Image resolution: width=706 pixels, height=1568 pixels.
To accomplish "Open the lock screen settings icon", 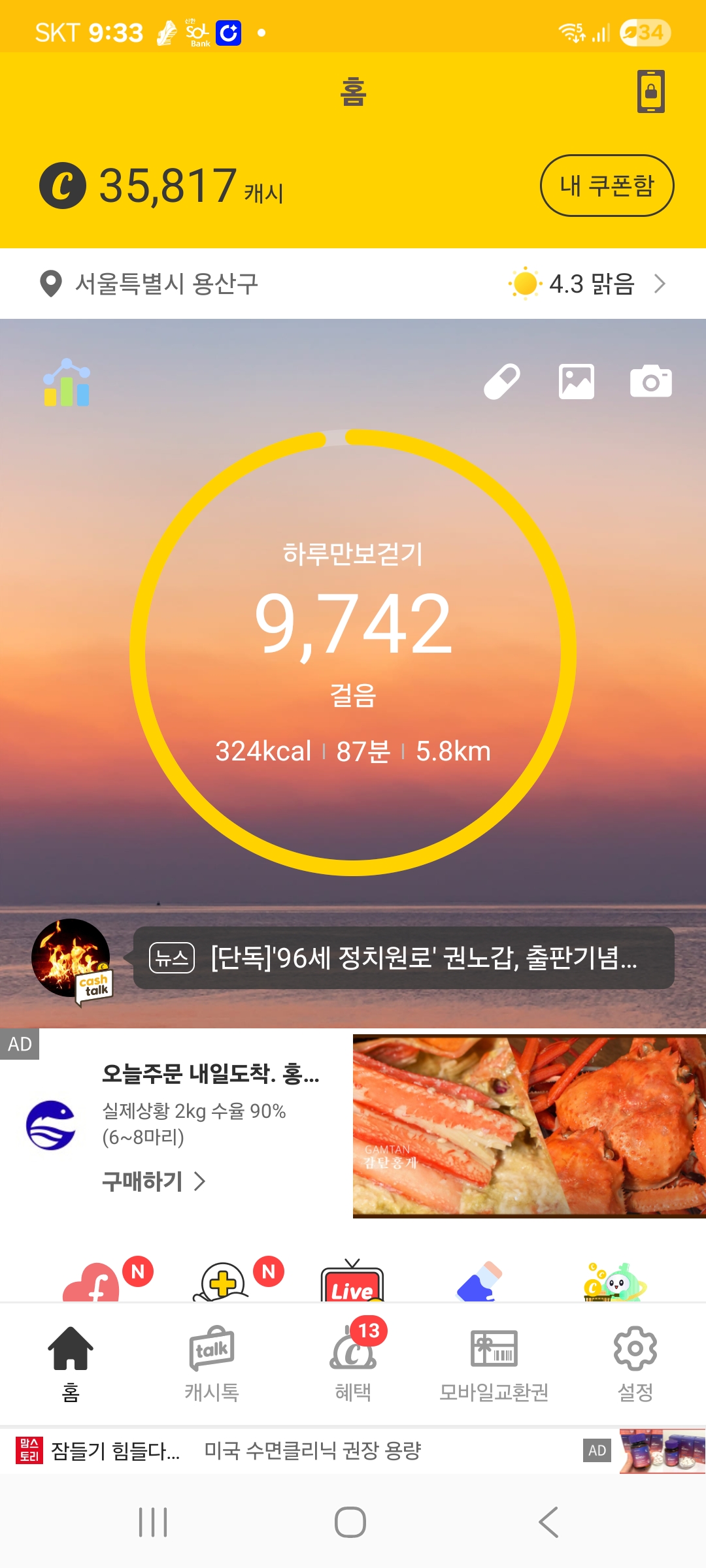I will click(x=651, y=91).
